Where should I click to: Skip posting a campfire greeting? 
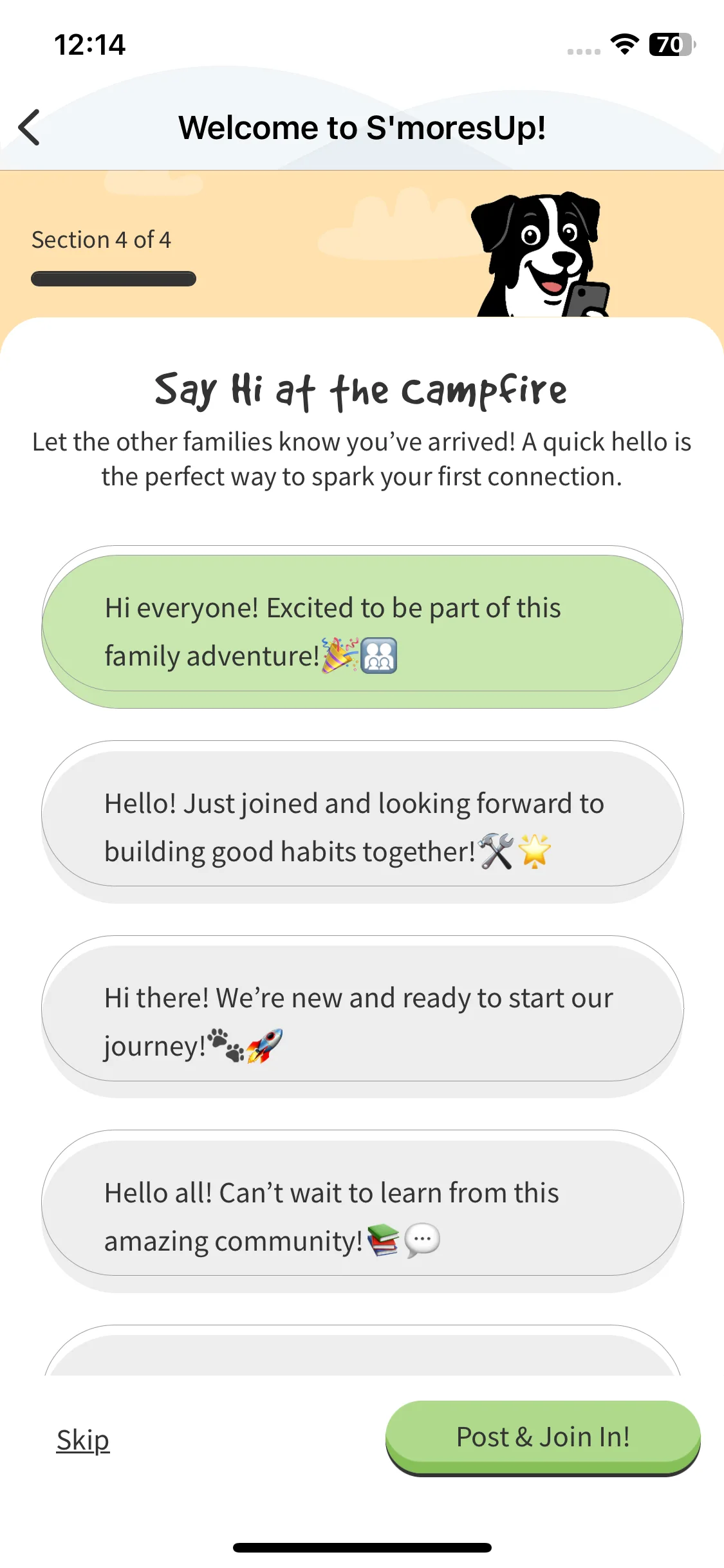tap(83, 1440)
